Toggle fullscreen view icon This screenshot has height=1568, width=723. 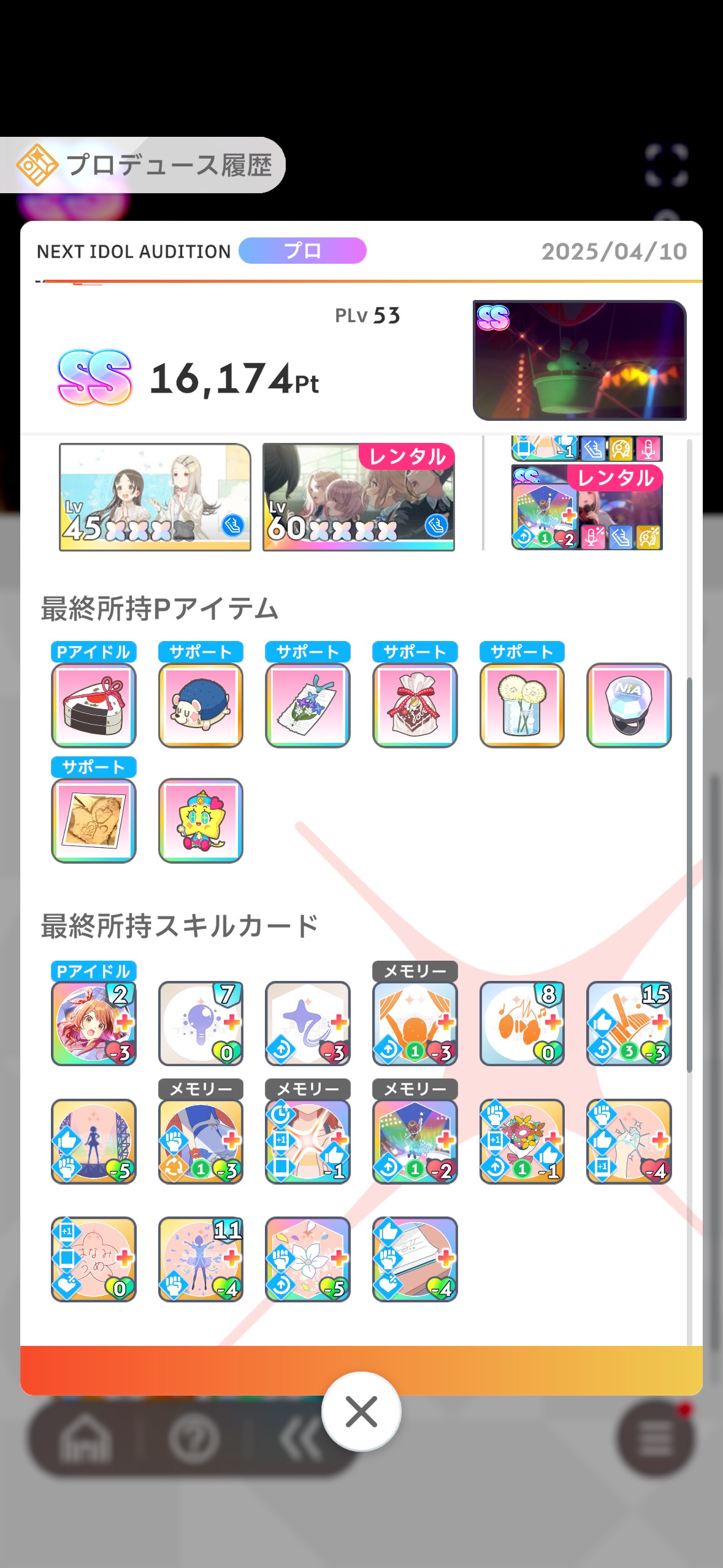coord(667,165)
